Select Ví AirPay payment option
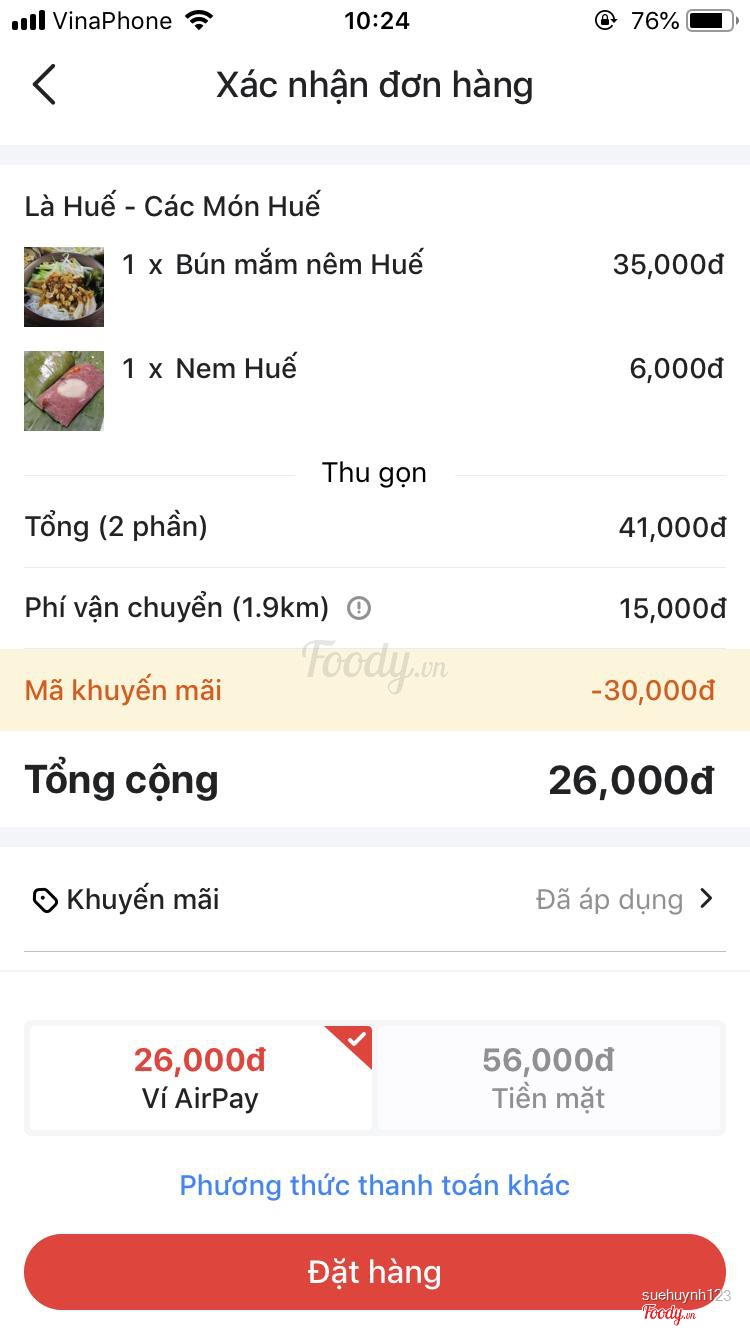Viewport: 750px width, 1334px height. pos(200,1078)
